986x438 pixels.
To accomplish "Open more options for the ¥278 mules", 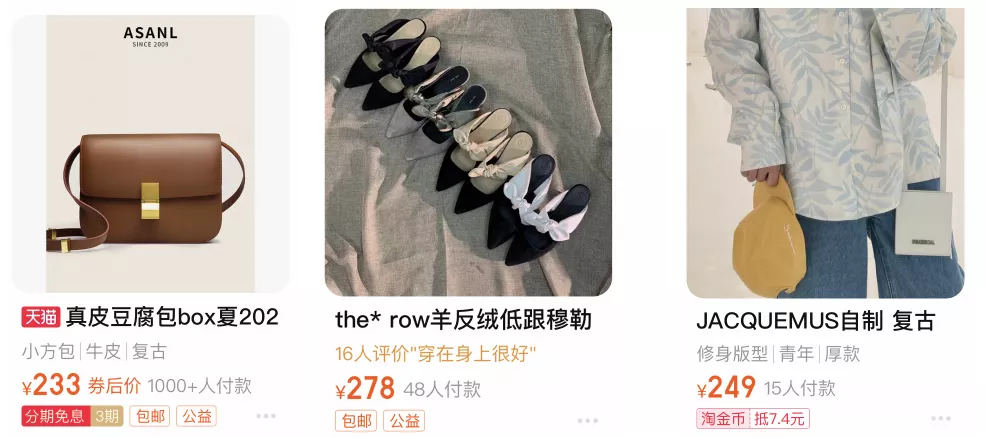I will (x=588, y=420).
